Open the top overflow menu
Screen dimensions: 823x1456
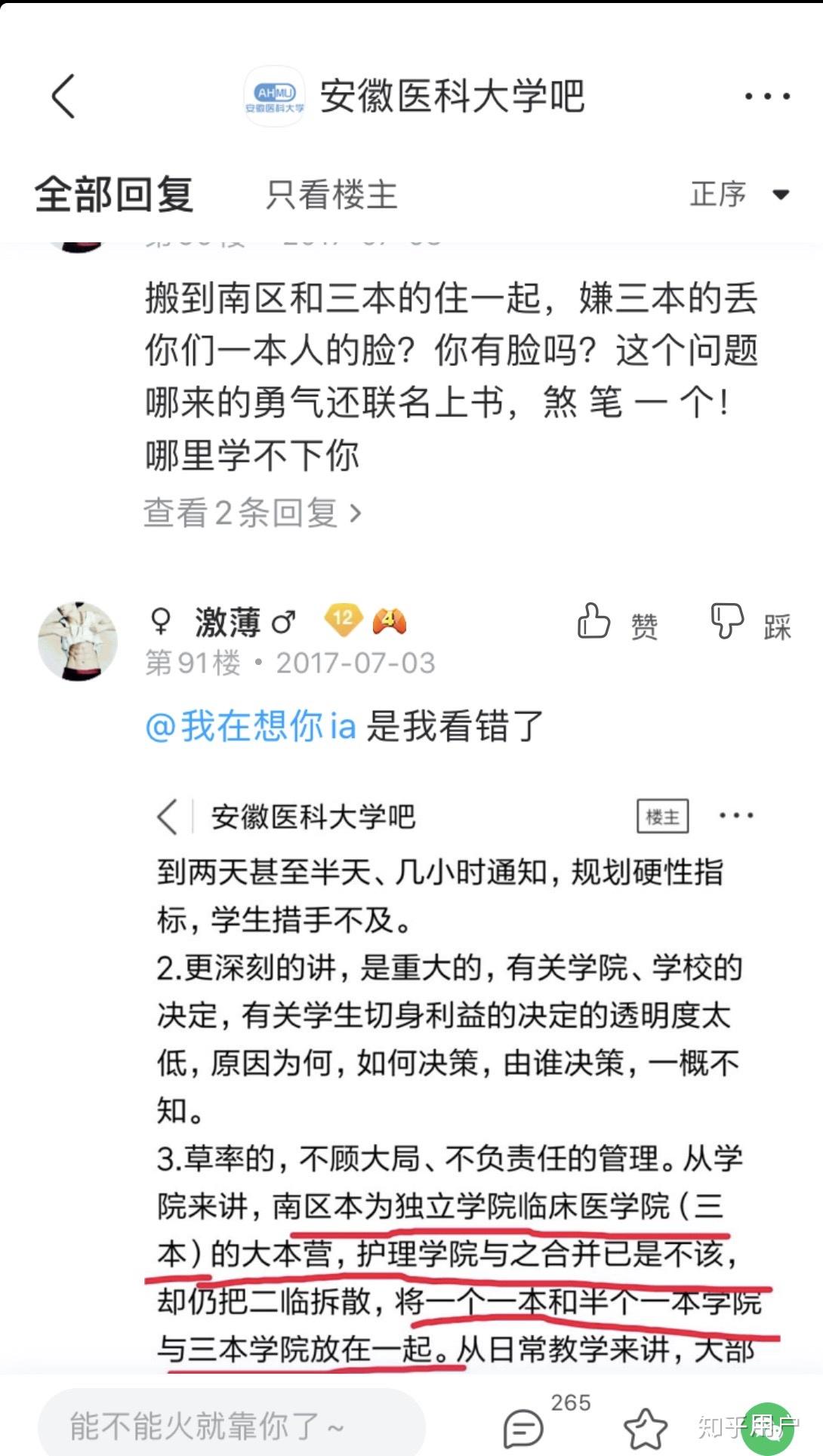(x=766, y=96)
